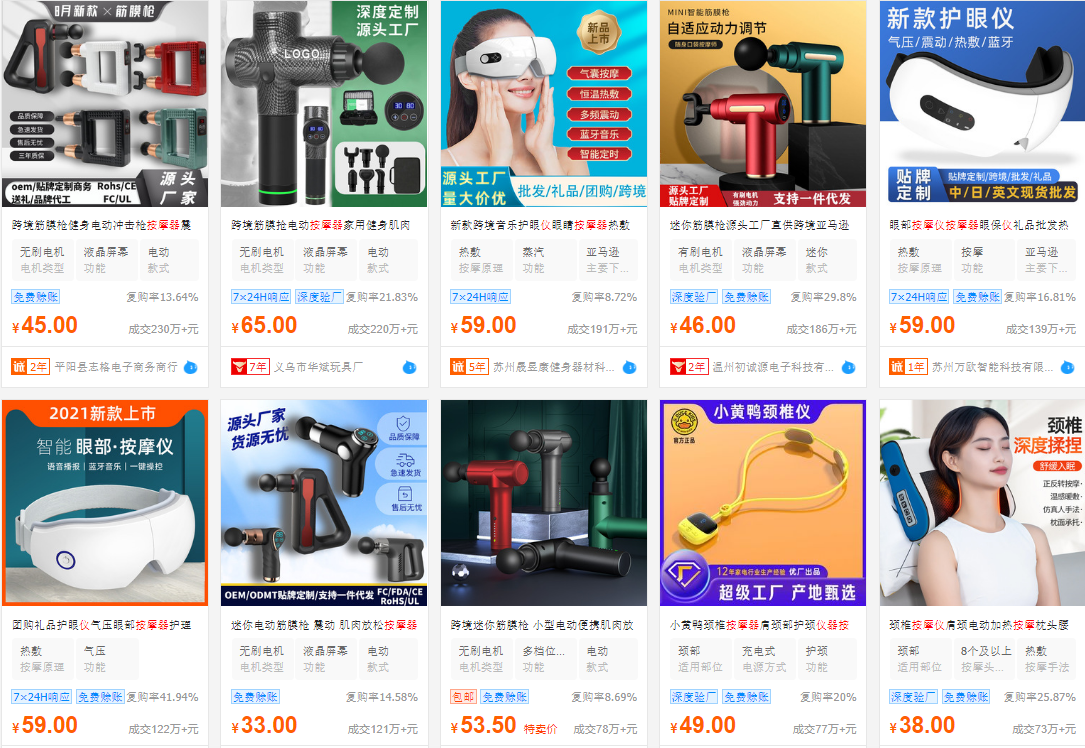1085x748 pixels.
Task: View the ¥38.00 neck massage pillow product
Action: (x=982, y=502)
